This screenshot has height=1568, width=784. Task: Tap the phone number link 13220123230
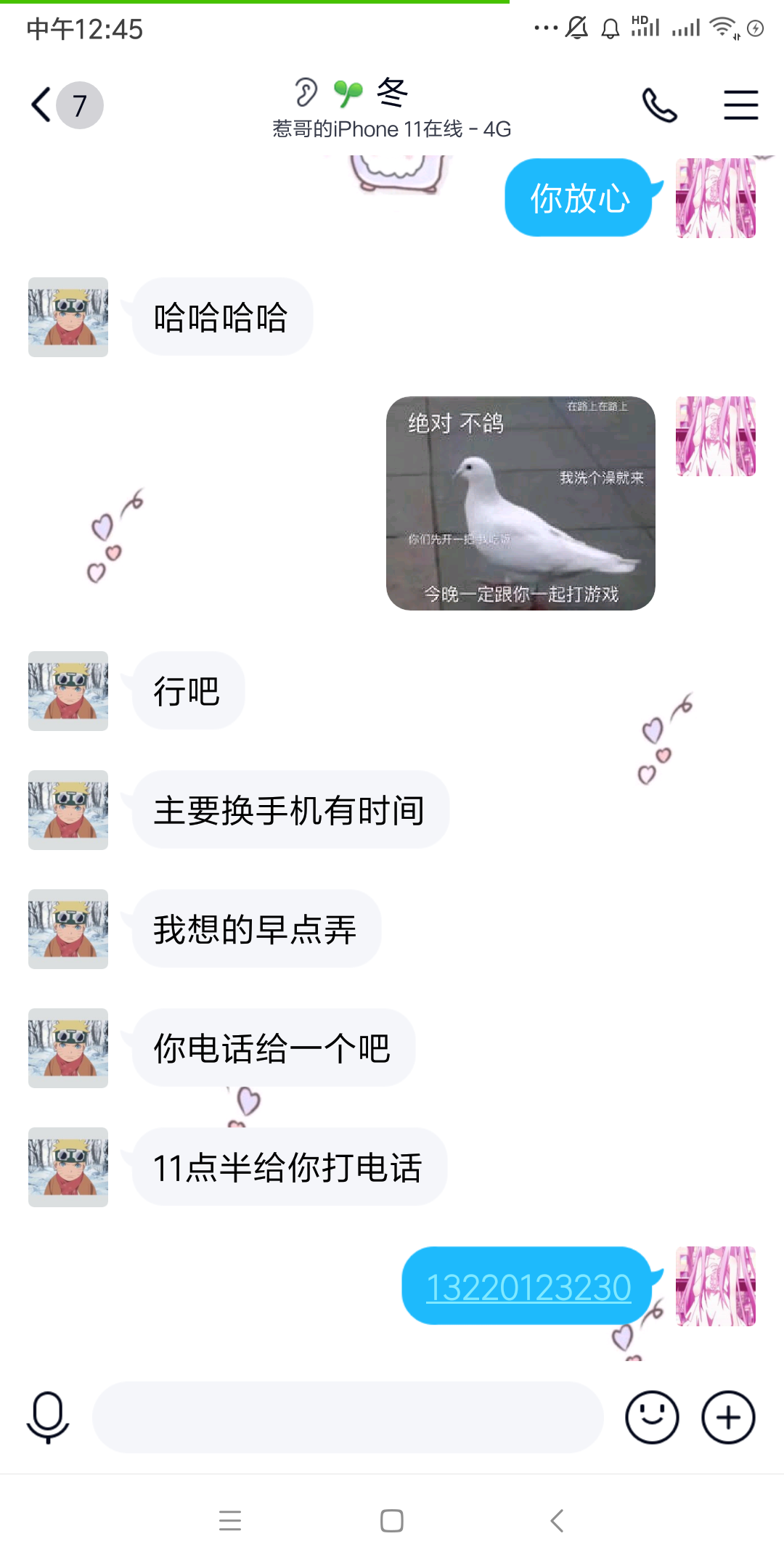coord(528,1287)
